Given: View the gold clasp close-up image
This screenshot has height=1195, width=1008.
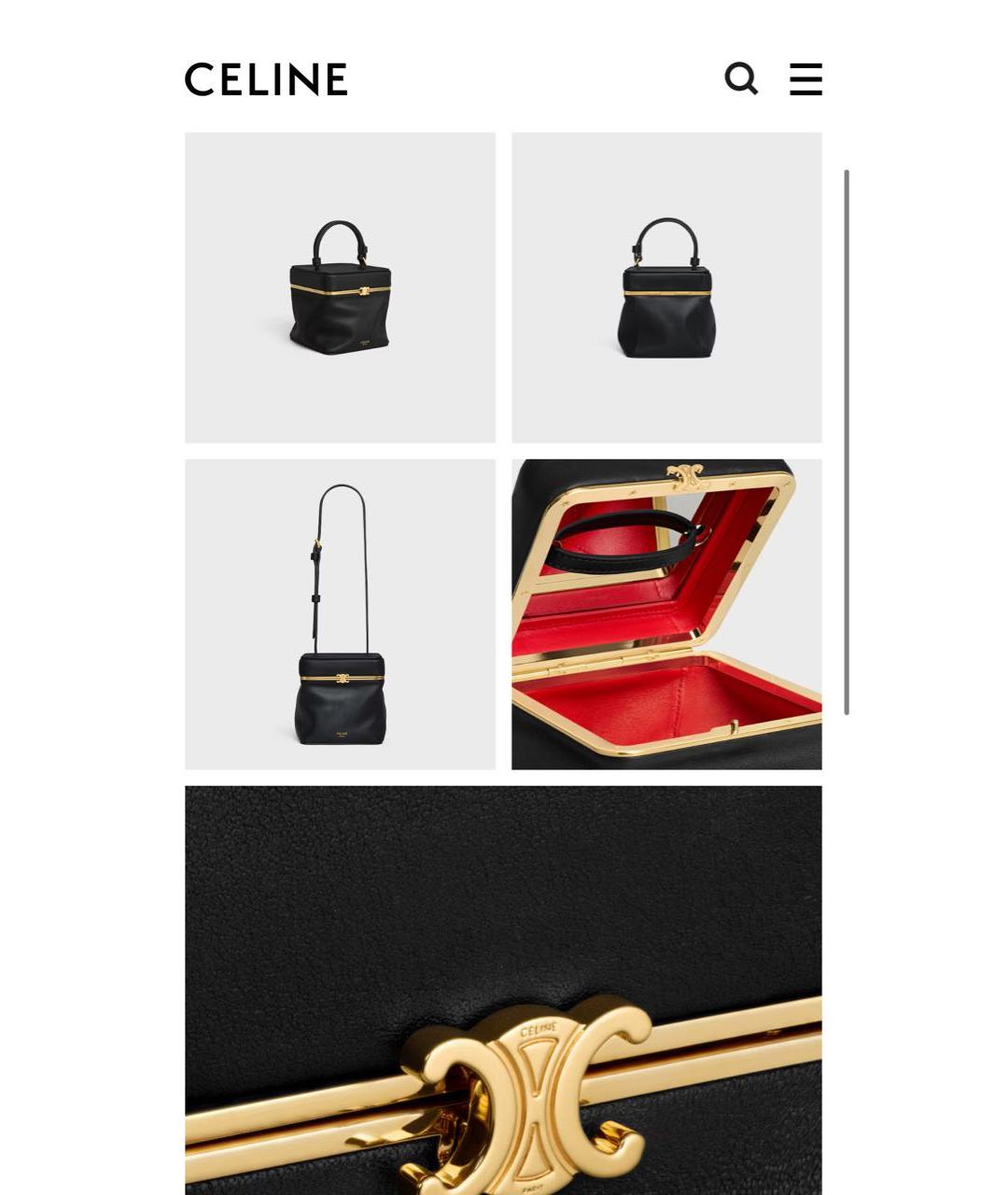Looking at the screenshot, I should pos(503,990).
